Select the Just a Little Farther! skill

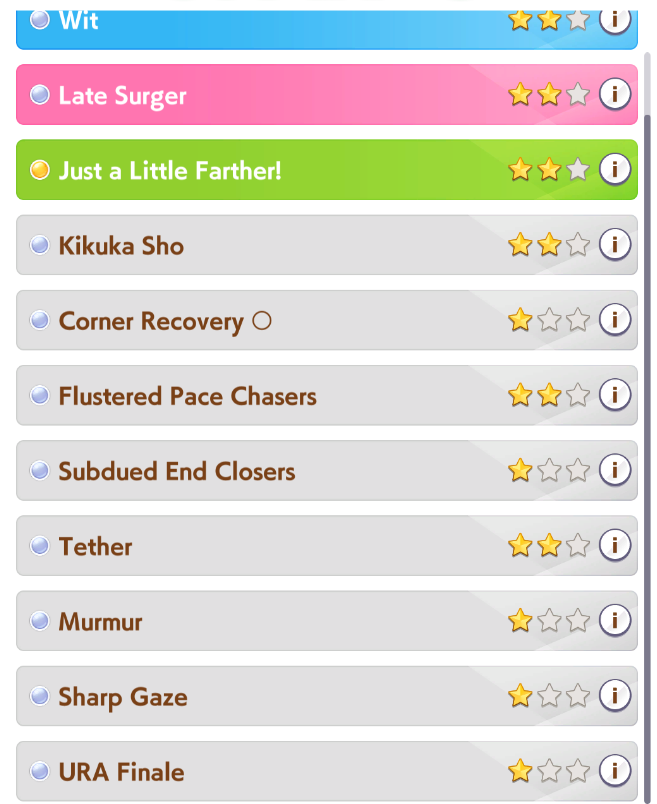(260, 170)
